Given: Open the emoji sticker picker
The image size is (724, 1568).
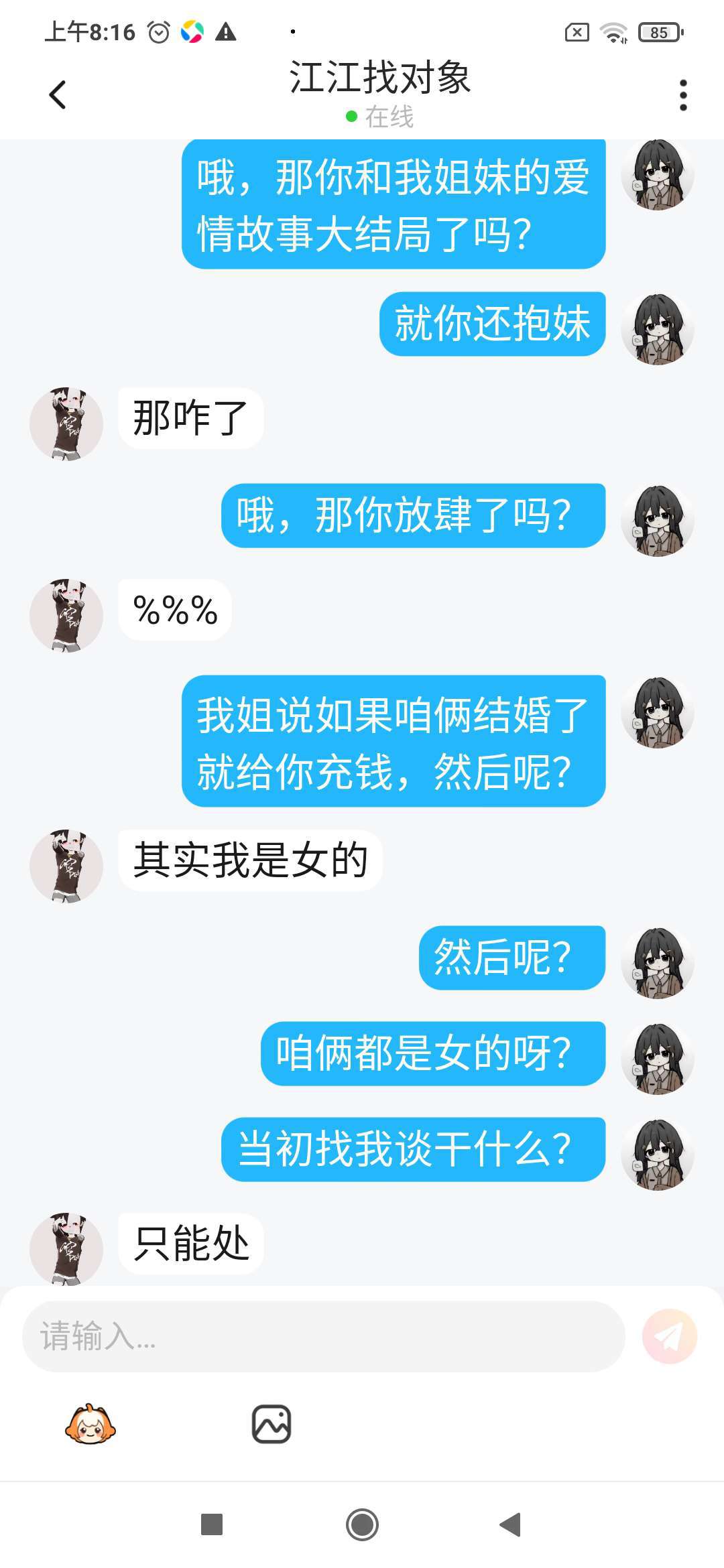Looking at the screenshot, I should 90,1424.
